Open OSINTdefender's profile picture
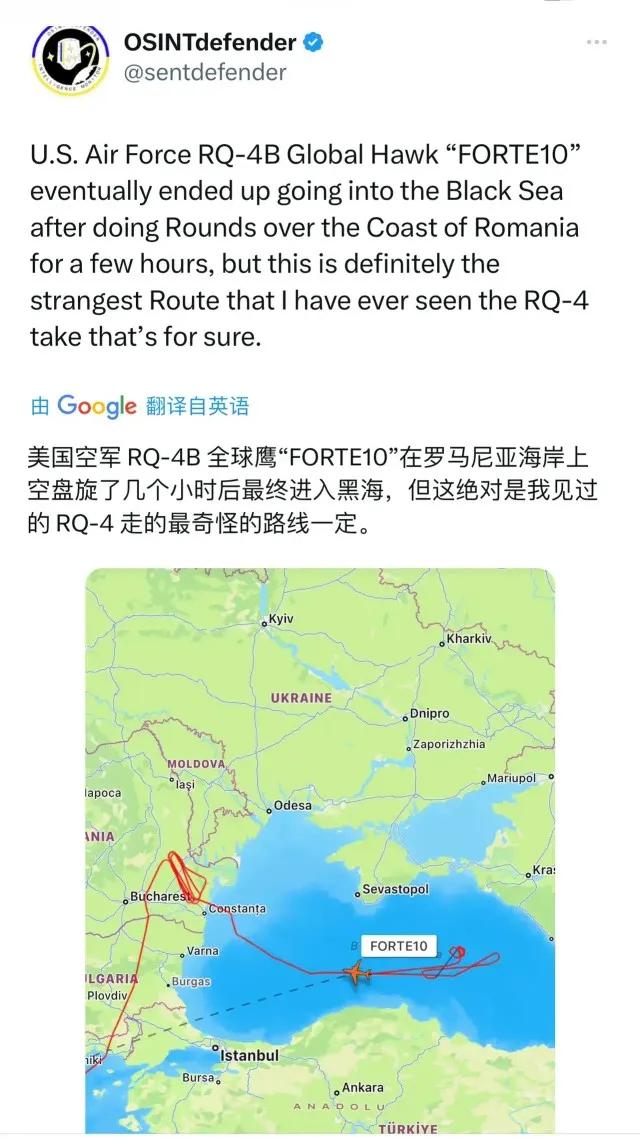 (x=70, y=59)
